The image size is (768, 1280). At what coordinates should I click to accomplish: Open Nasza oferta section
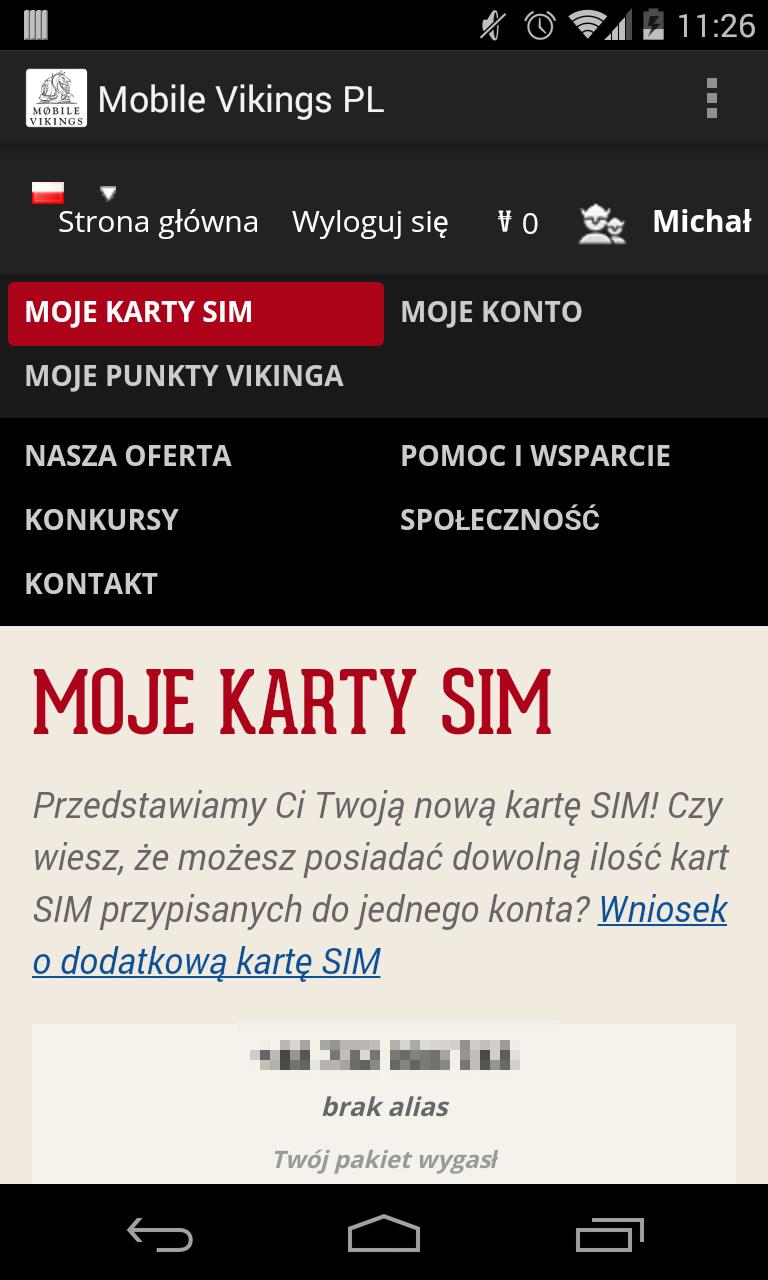128,456
